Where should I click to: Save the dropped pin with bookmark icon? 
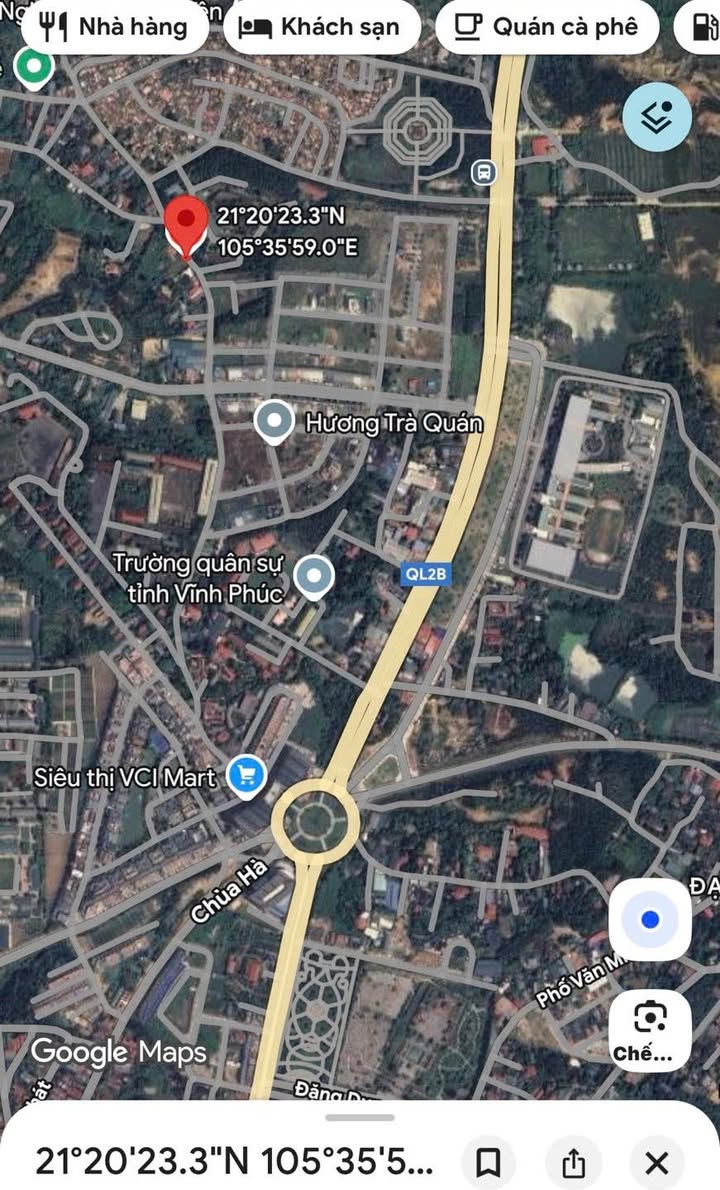tap(488, 1162)
